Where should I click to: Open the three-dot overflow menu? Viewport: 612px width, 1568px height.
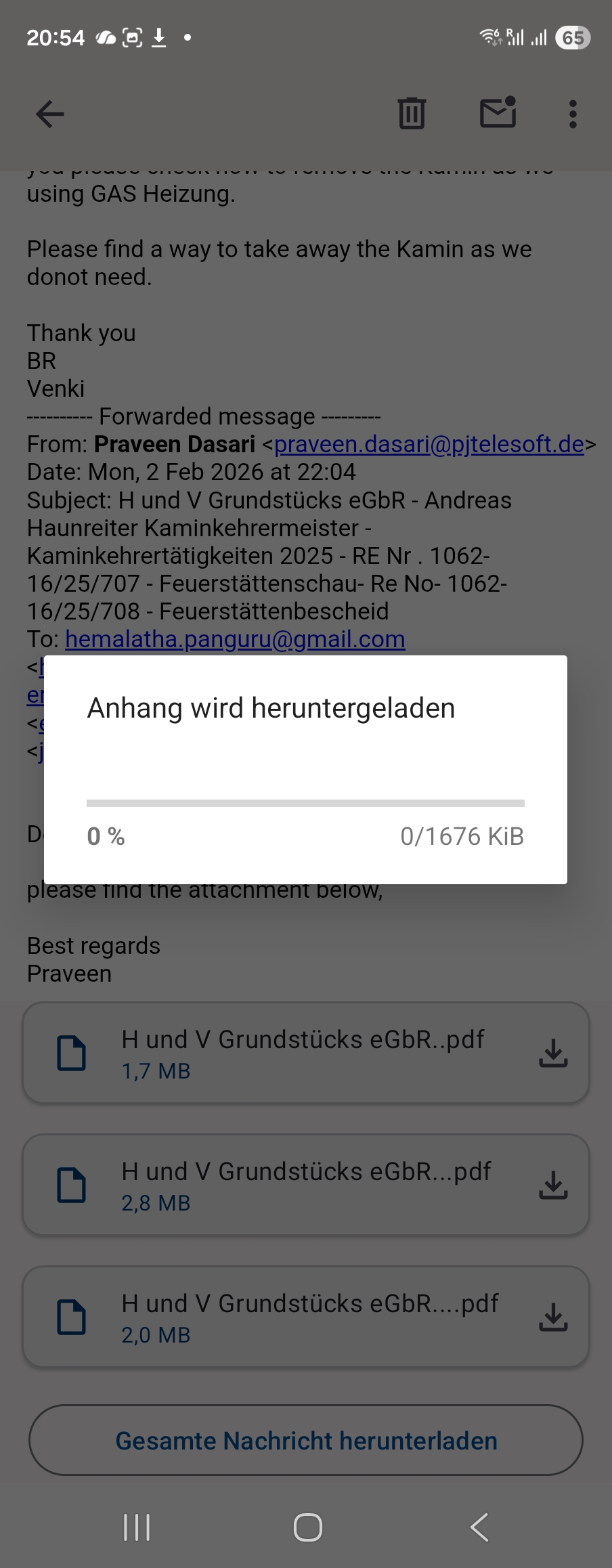573,114
